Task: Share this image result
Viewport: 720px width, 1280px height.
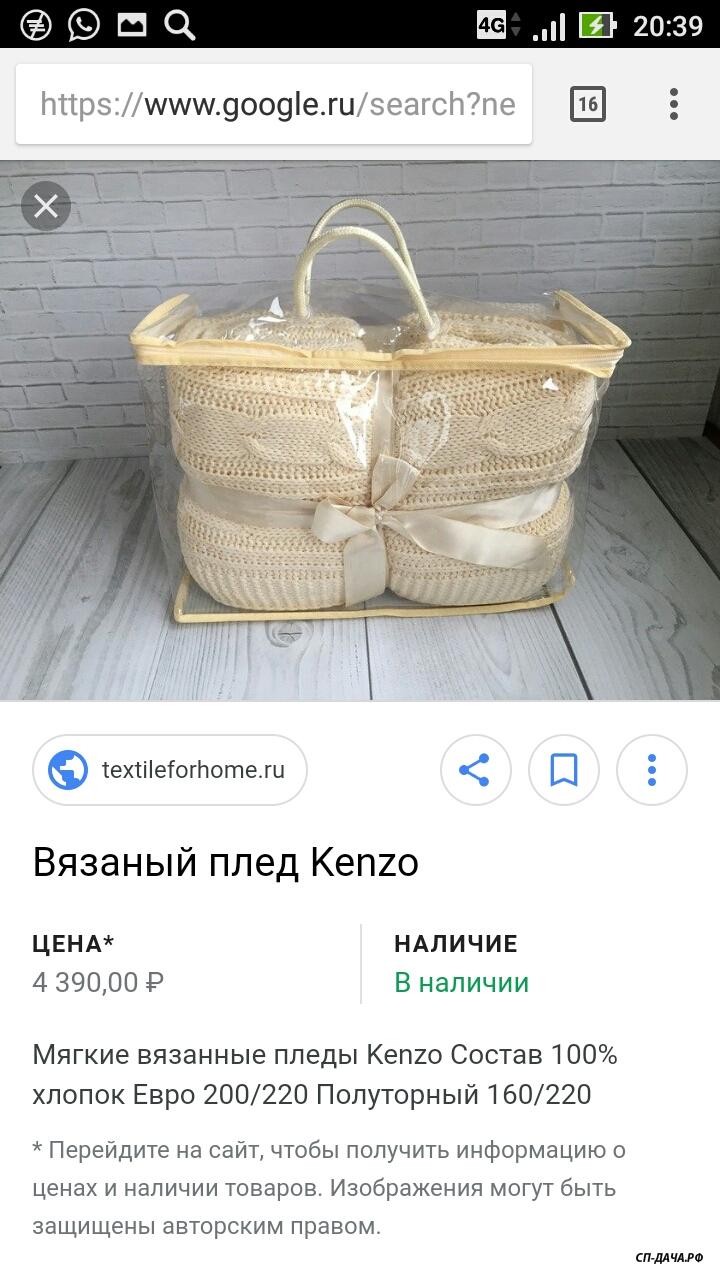Action: pos(475,770)
